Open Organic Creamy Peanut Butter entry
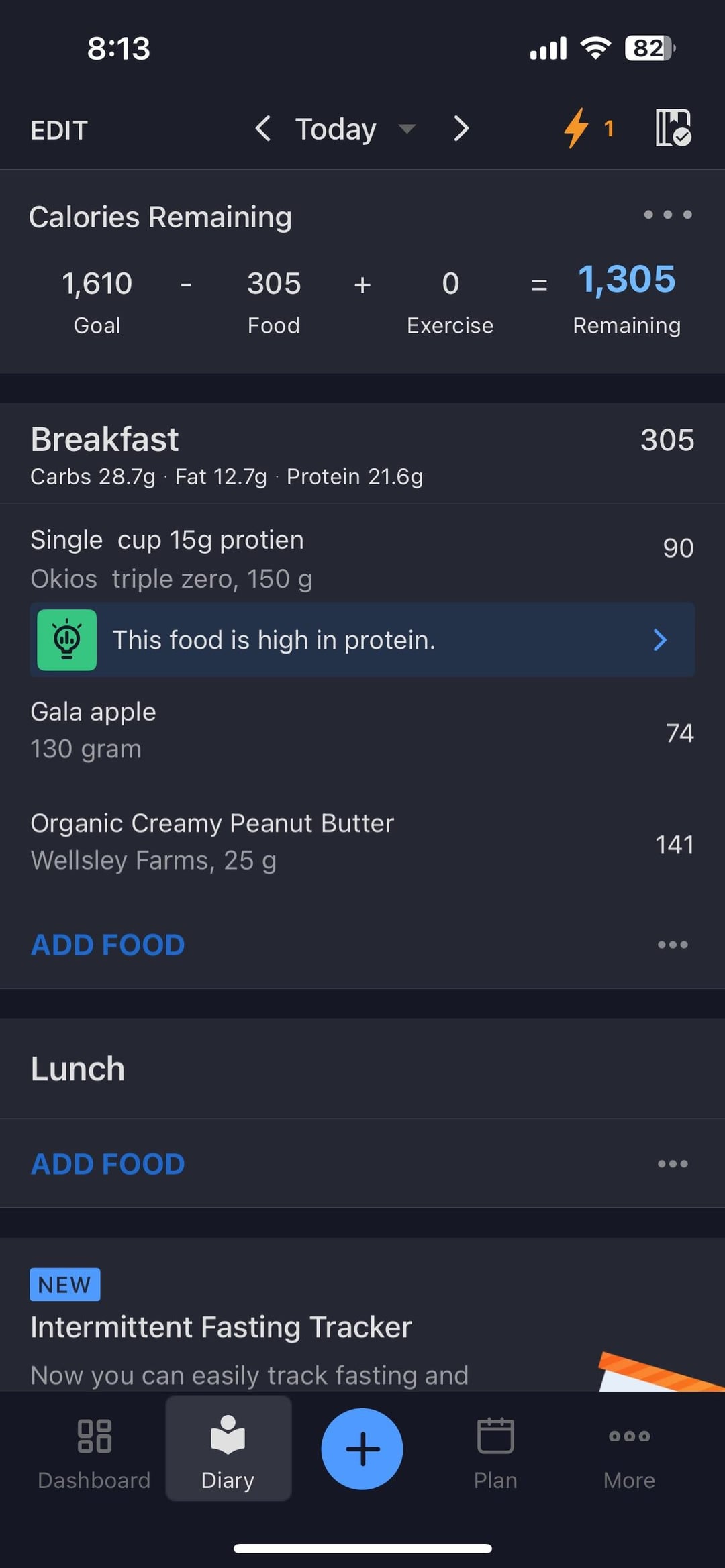The height and width of the screenshot is (1568, 725). (x=269, y=841)
